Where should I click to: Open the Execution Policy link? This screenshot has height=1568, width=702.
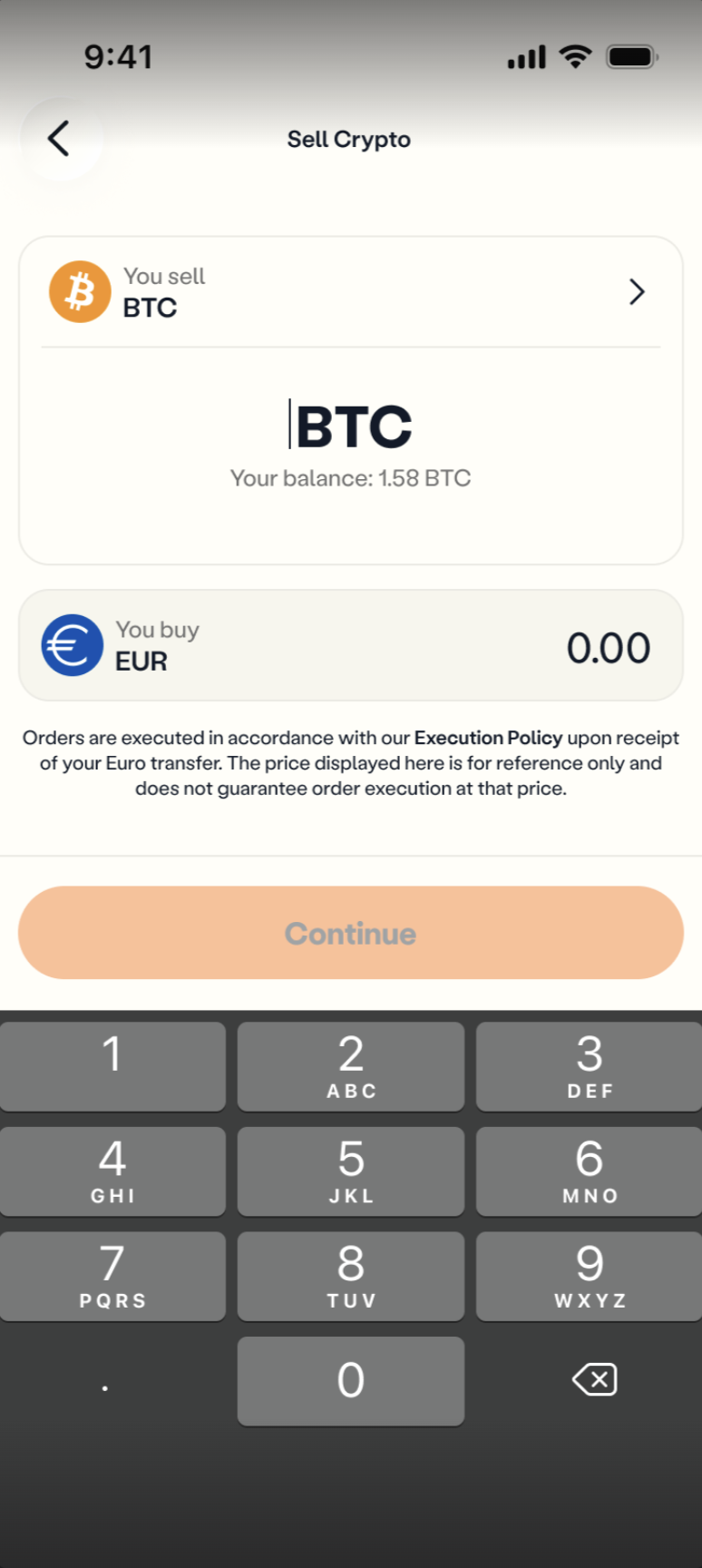coord(488,738)
